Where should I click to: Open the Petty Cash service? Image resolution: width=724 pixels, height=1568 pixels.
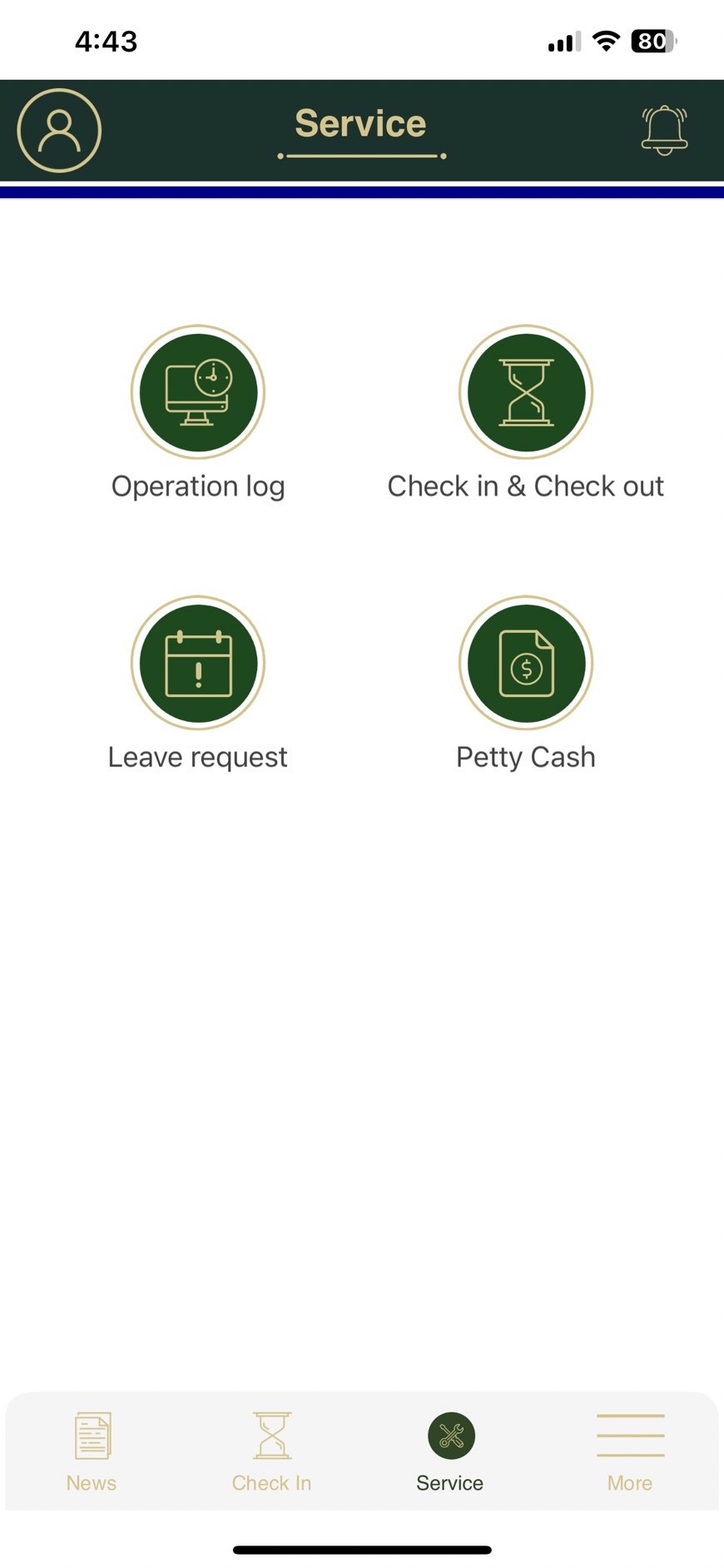point(526,663)
